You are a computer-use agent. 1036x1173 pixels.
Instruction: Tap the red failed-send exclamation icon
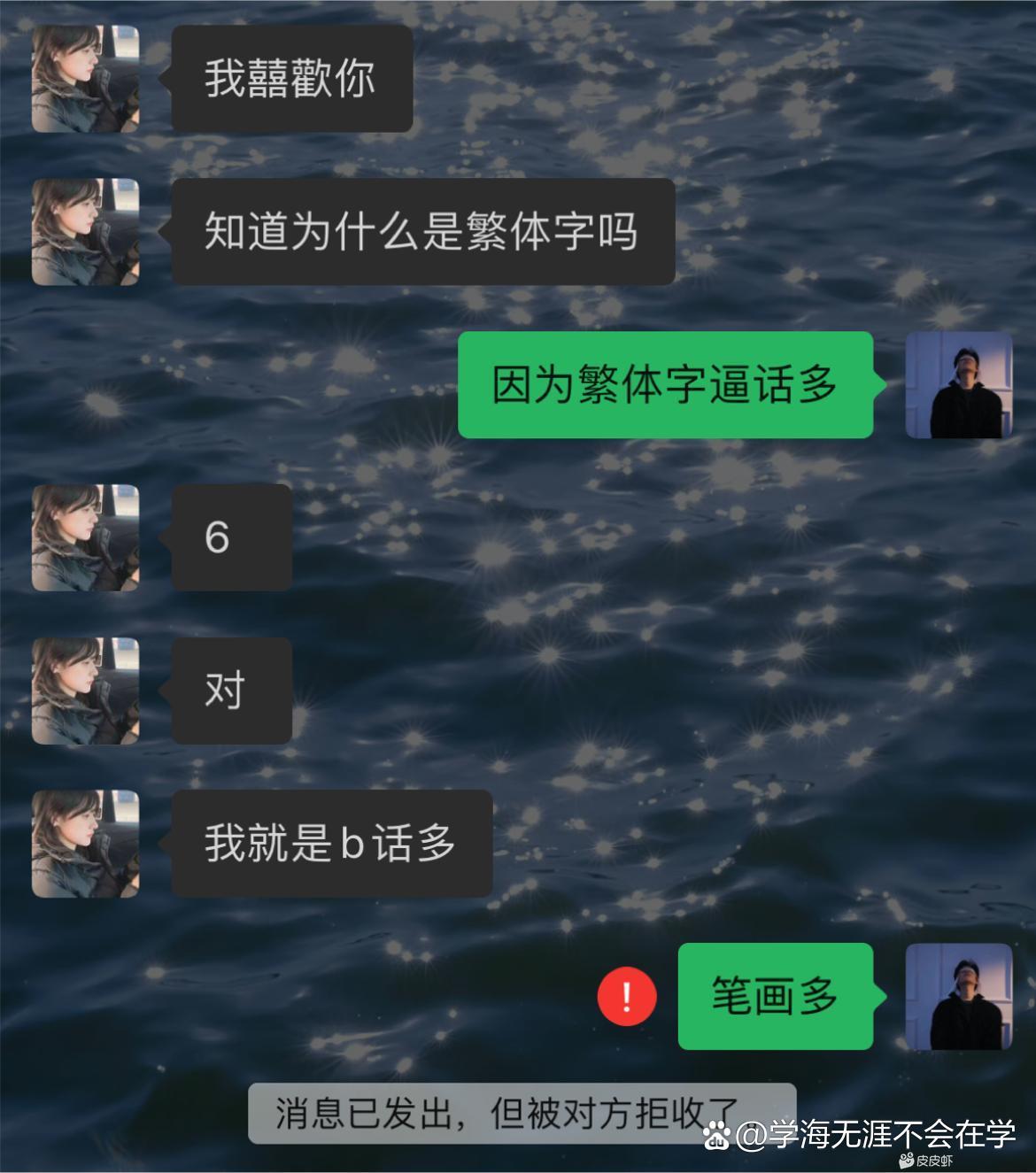pyautogui.click(x=627, y=997)
